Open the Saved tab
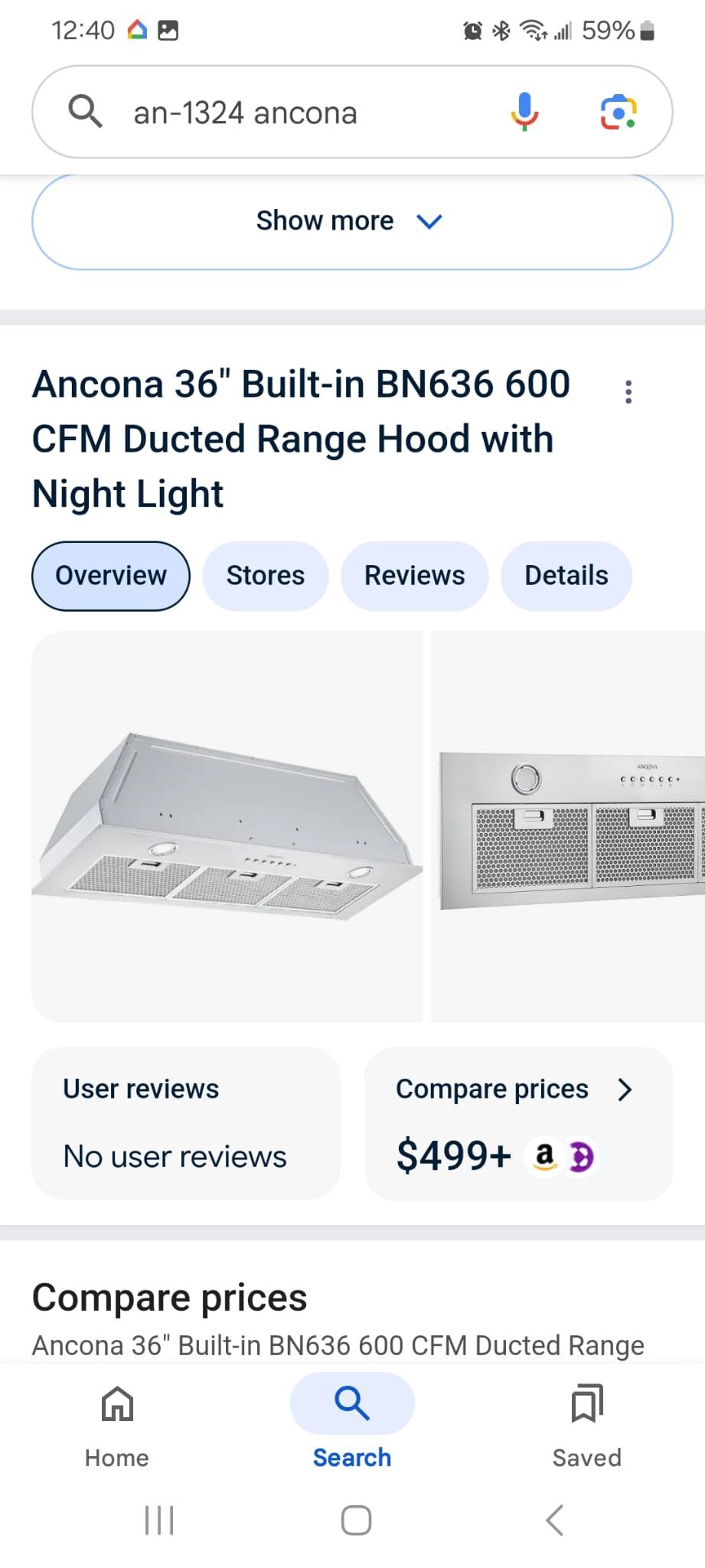Screen dimensions: 705x1568 pos(586,1425)
